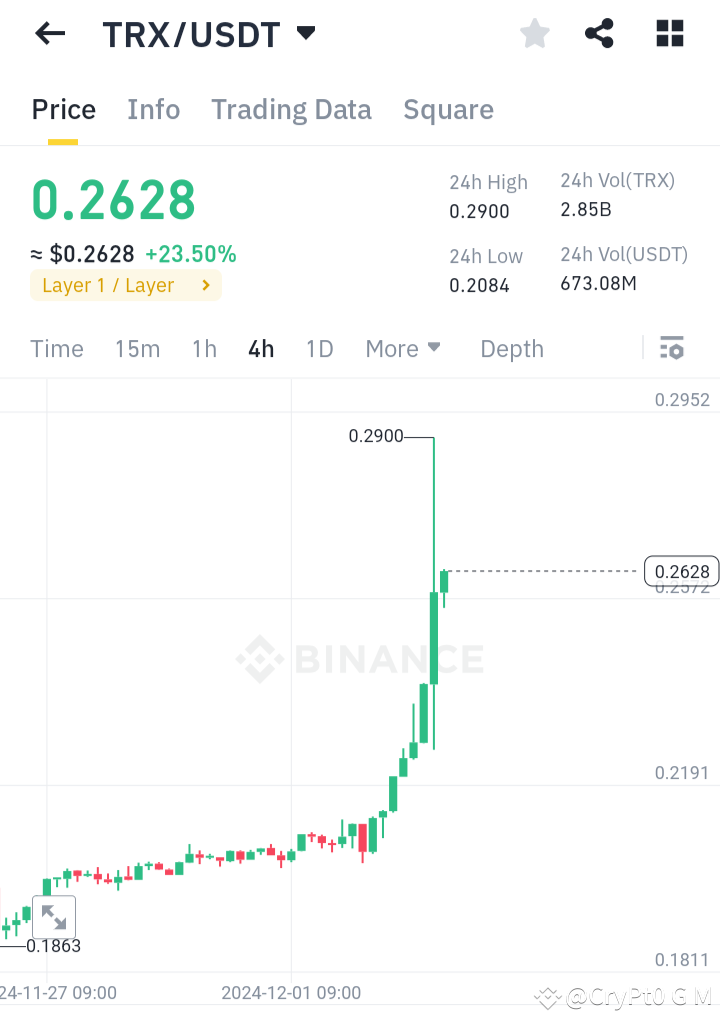720x1019 pixels.
Task: Navigate back using the back arrow
Action: 49,33
